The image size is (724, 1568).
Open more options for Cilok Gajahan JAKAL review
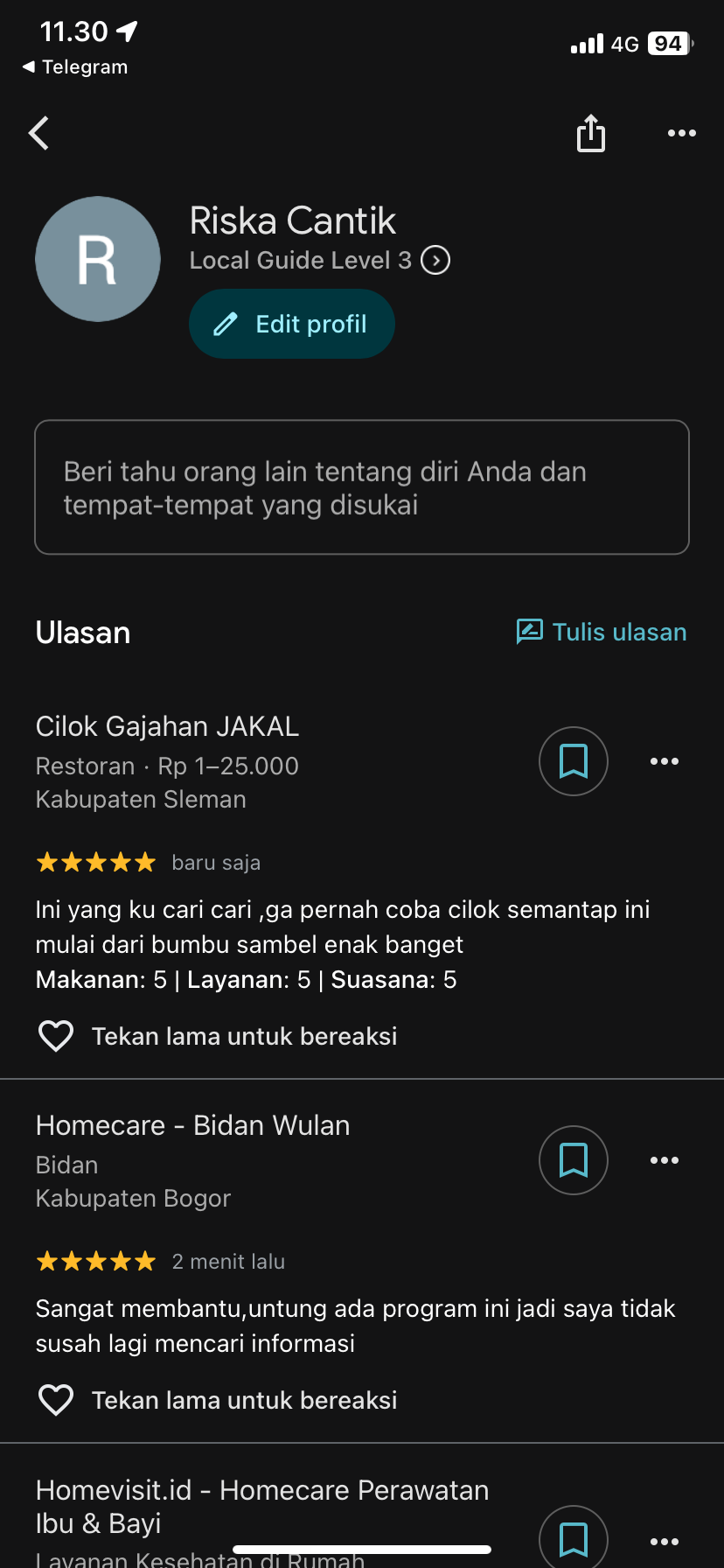pyautogui.click(x=664, y=761)
